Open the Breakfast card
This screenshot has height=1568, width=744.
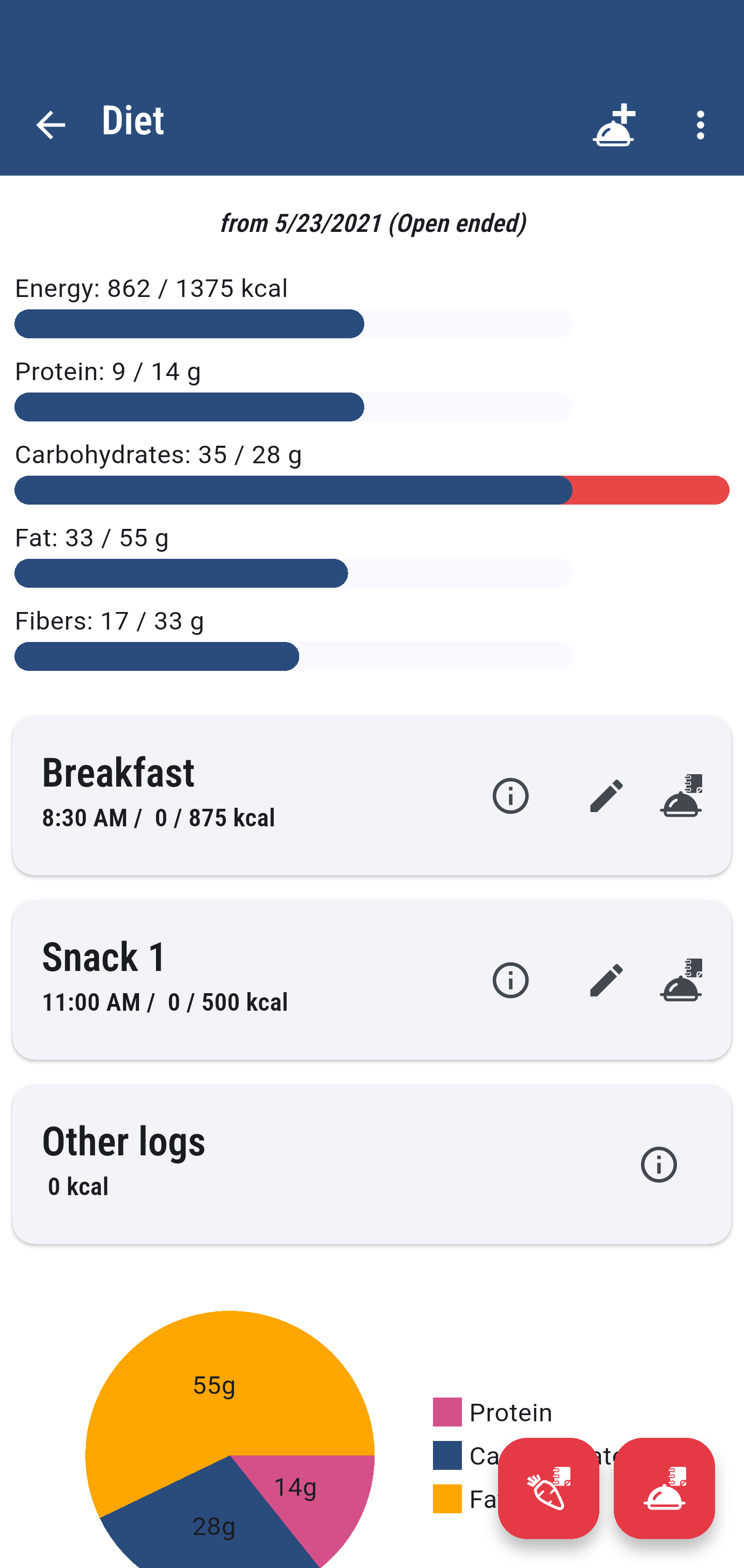(243, 795)
